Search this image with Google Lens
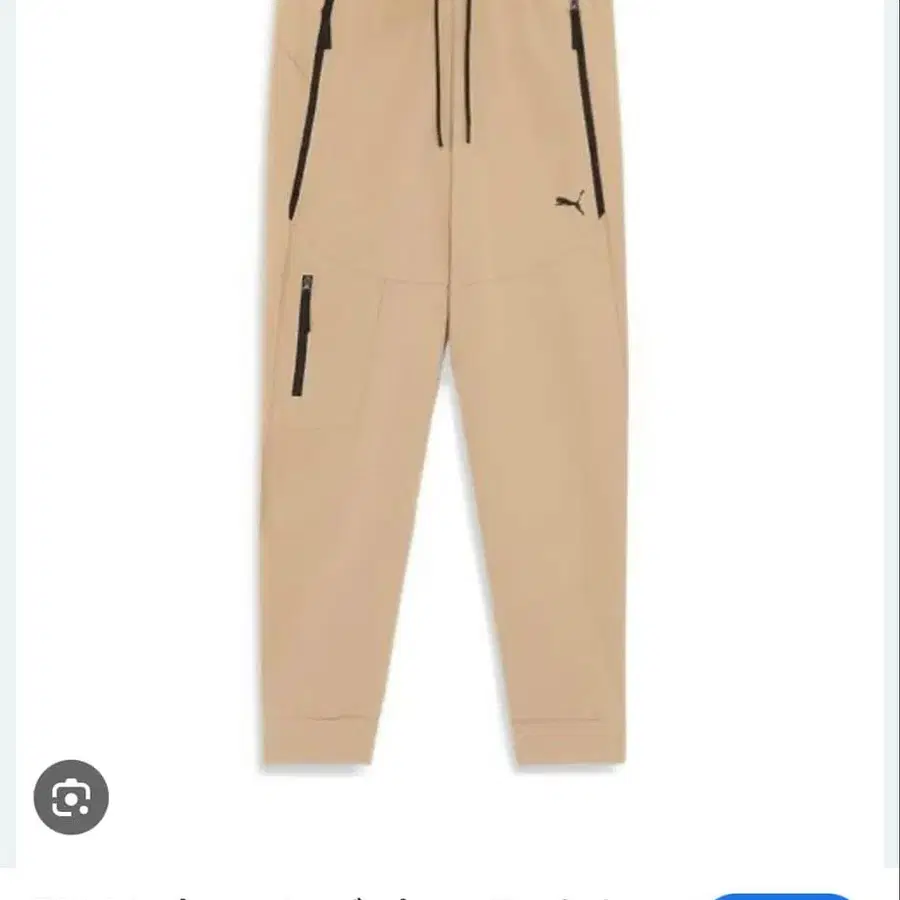900x900 pixels. click(x=71, y=797)
